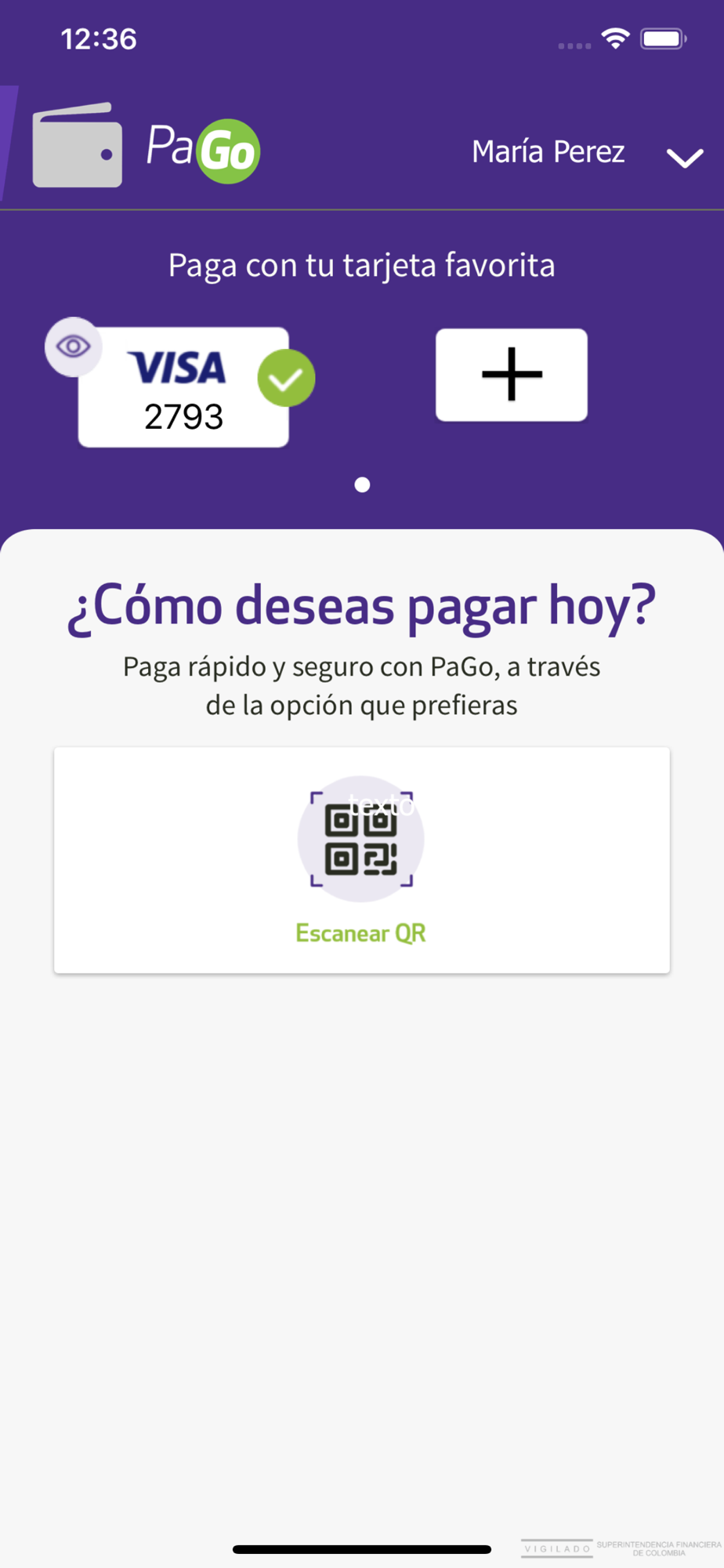
Task: Open Escanear QR to pay
Action: coord(361,860)
